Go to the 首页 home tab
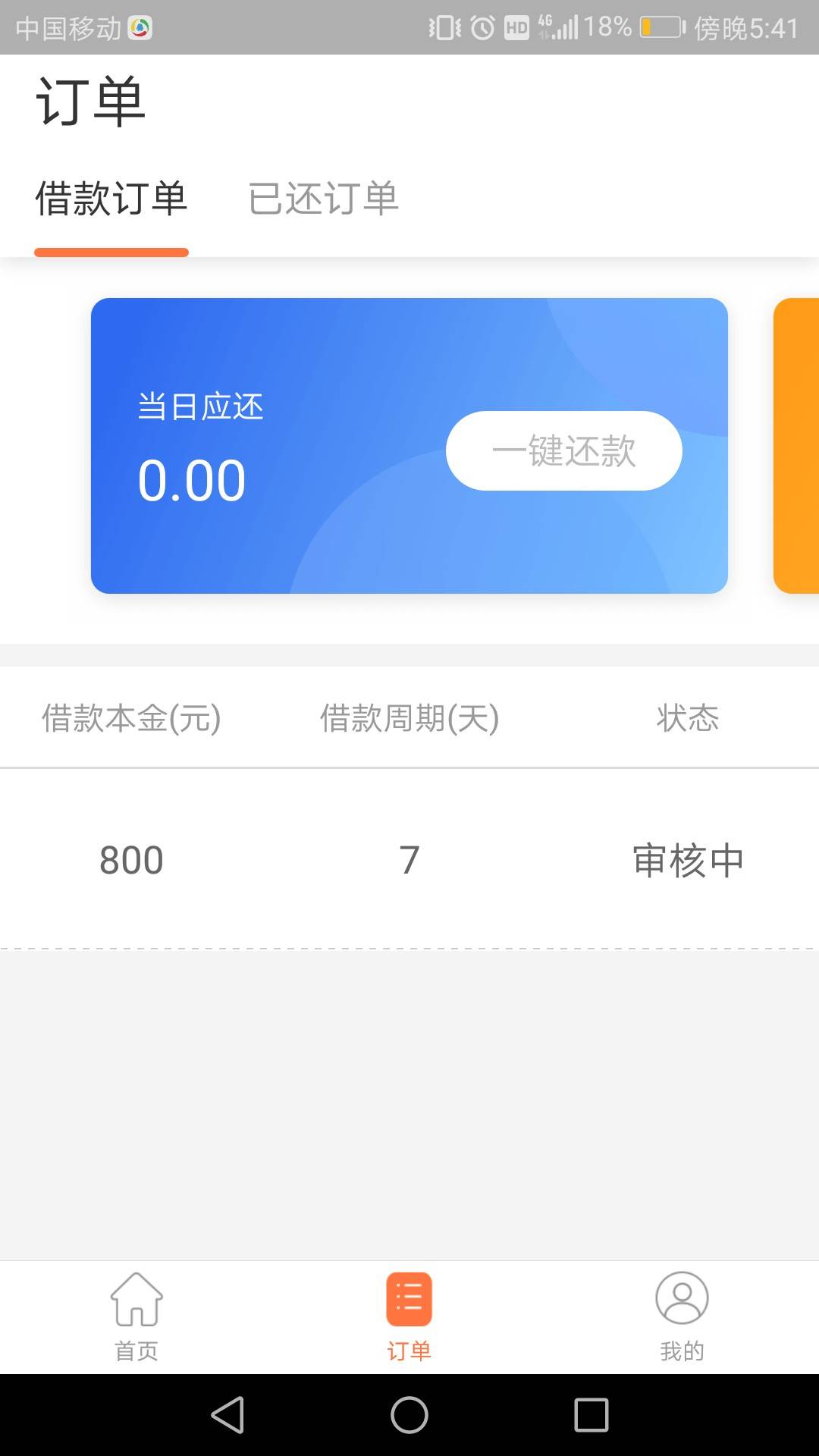The width and height of the screenshot is (819, 1456). [136, 1317]
